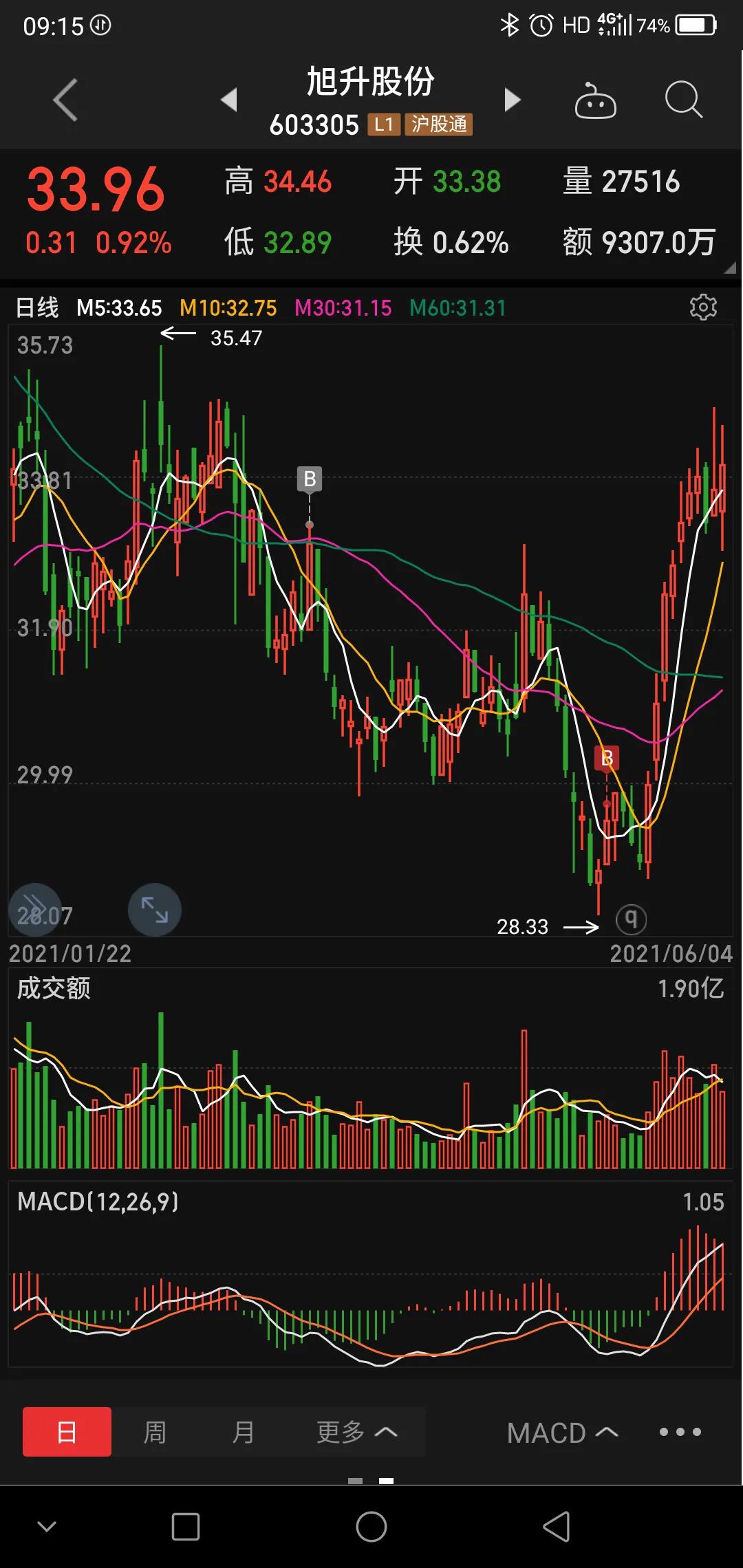The width and height of the screenshot is (743, 1568).
Task: Tap the double-arrow floating chart button
Action: [34, 908]
